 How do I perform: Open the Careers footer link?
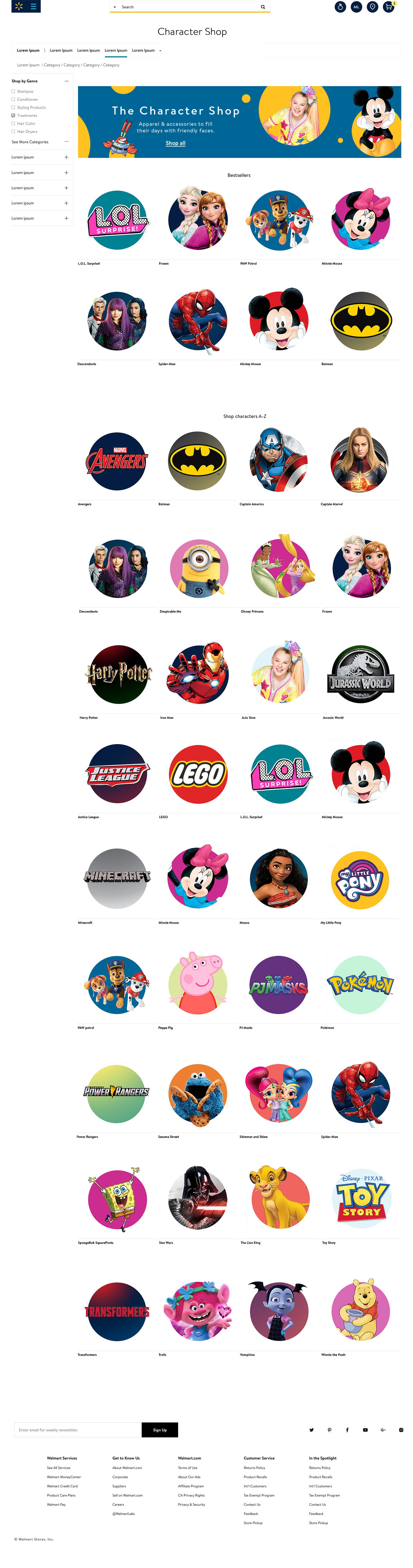(118, 1504)
